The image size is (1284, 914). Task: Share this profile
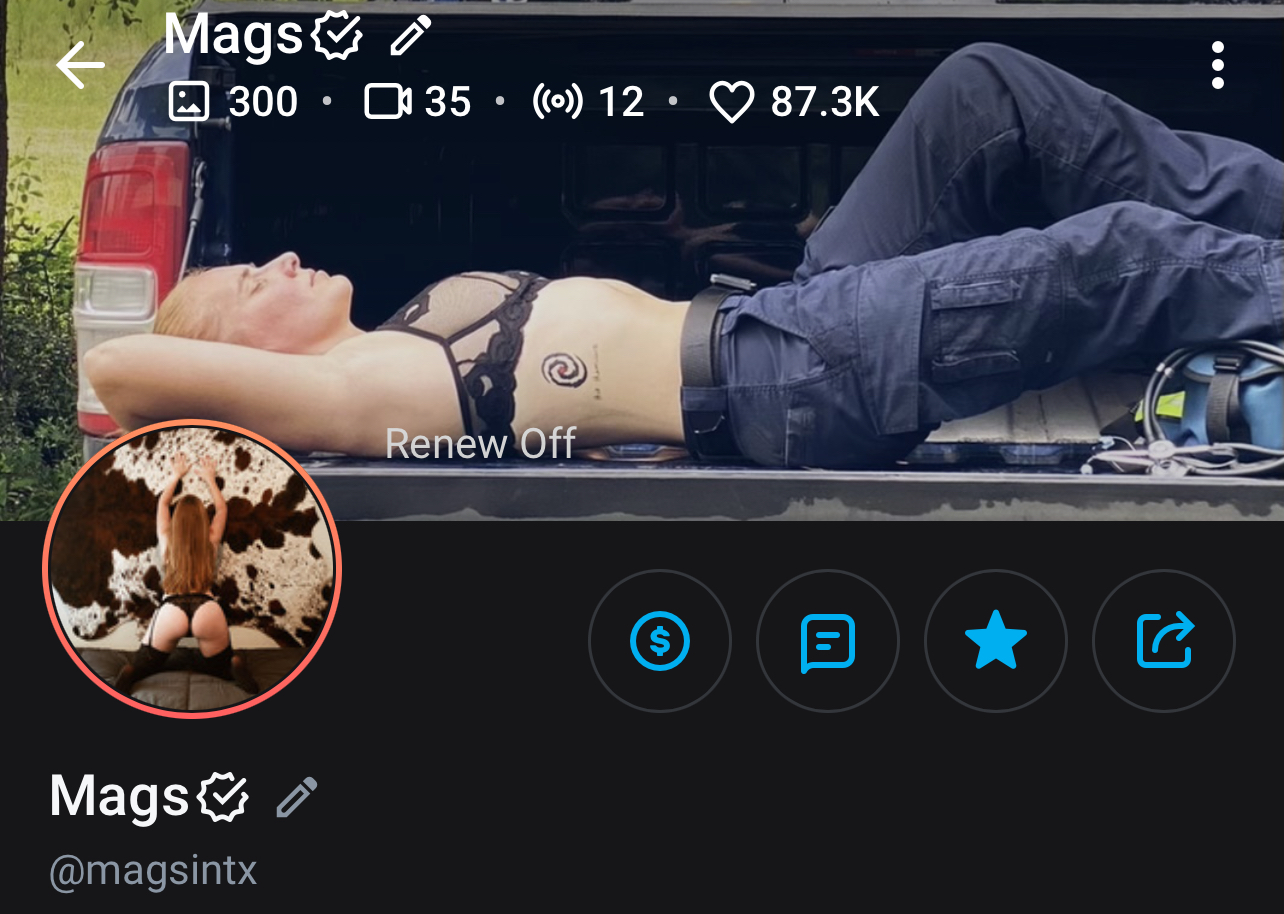[1164, 641]
